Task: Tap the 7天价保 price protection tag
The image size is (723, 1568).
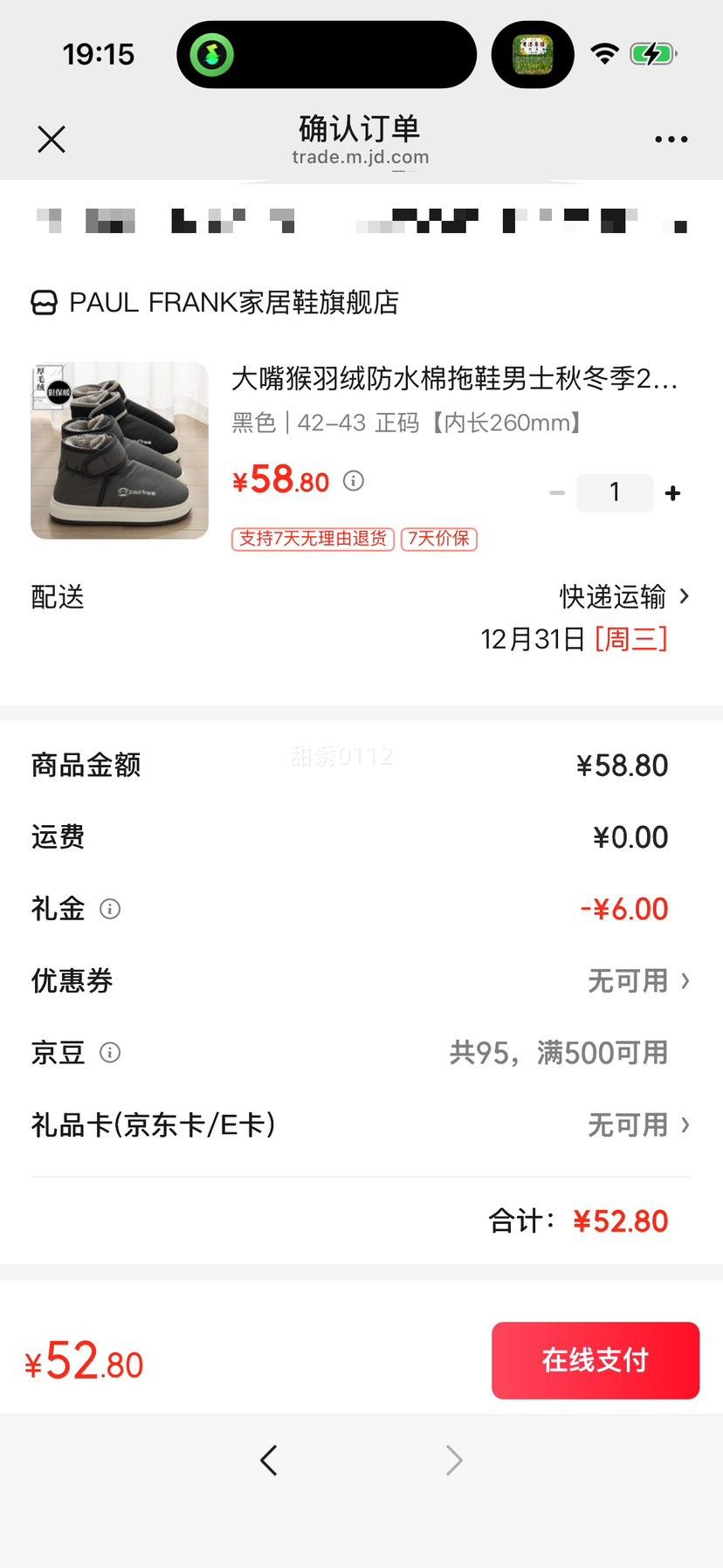Action: click(x=437, y=539)
